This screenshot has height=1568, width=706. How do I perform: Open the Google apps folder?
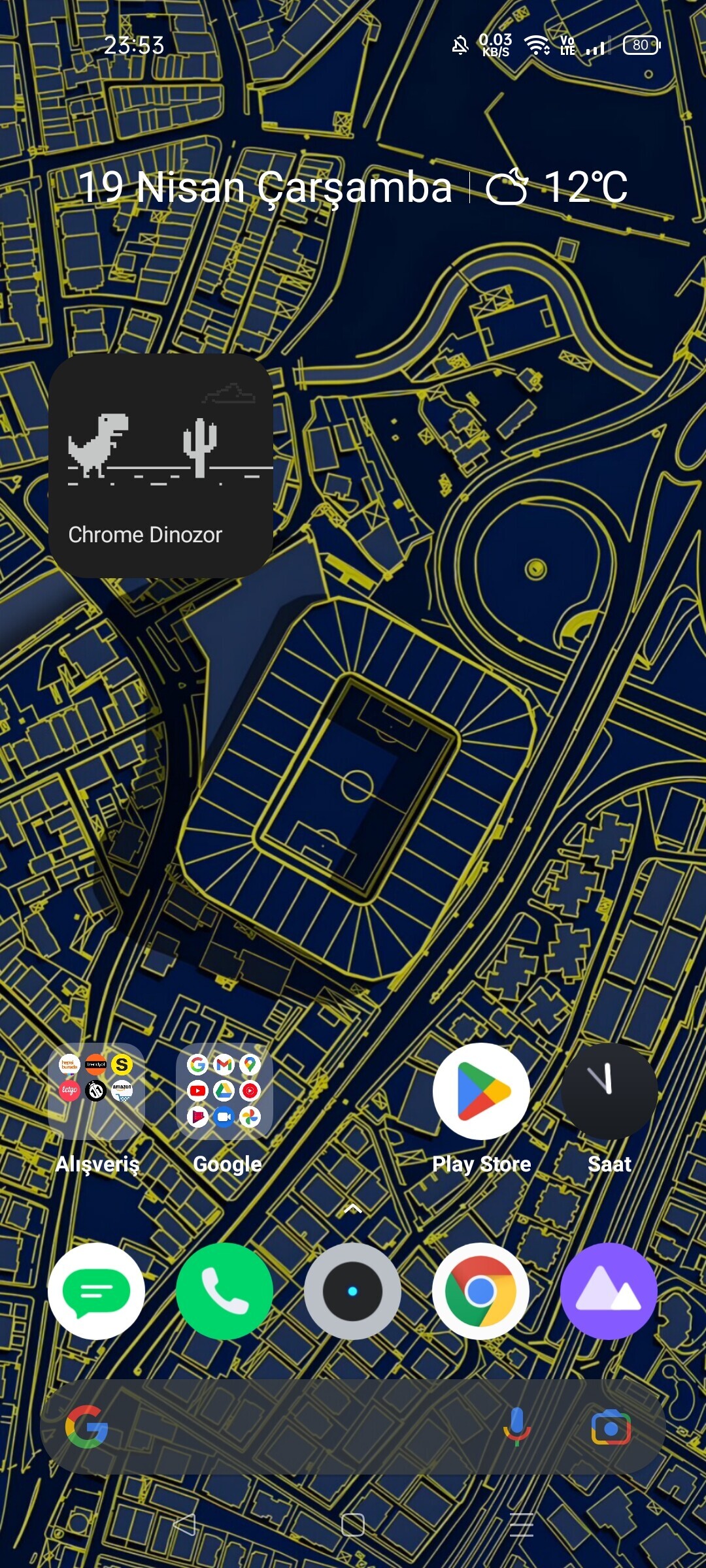(224, 1091)
